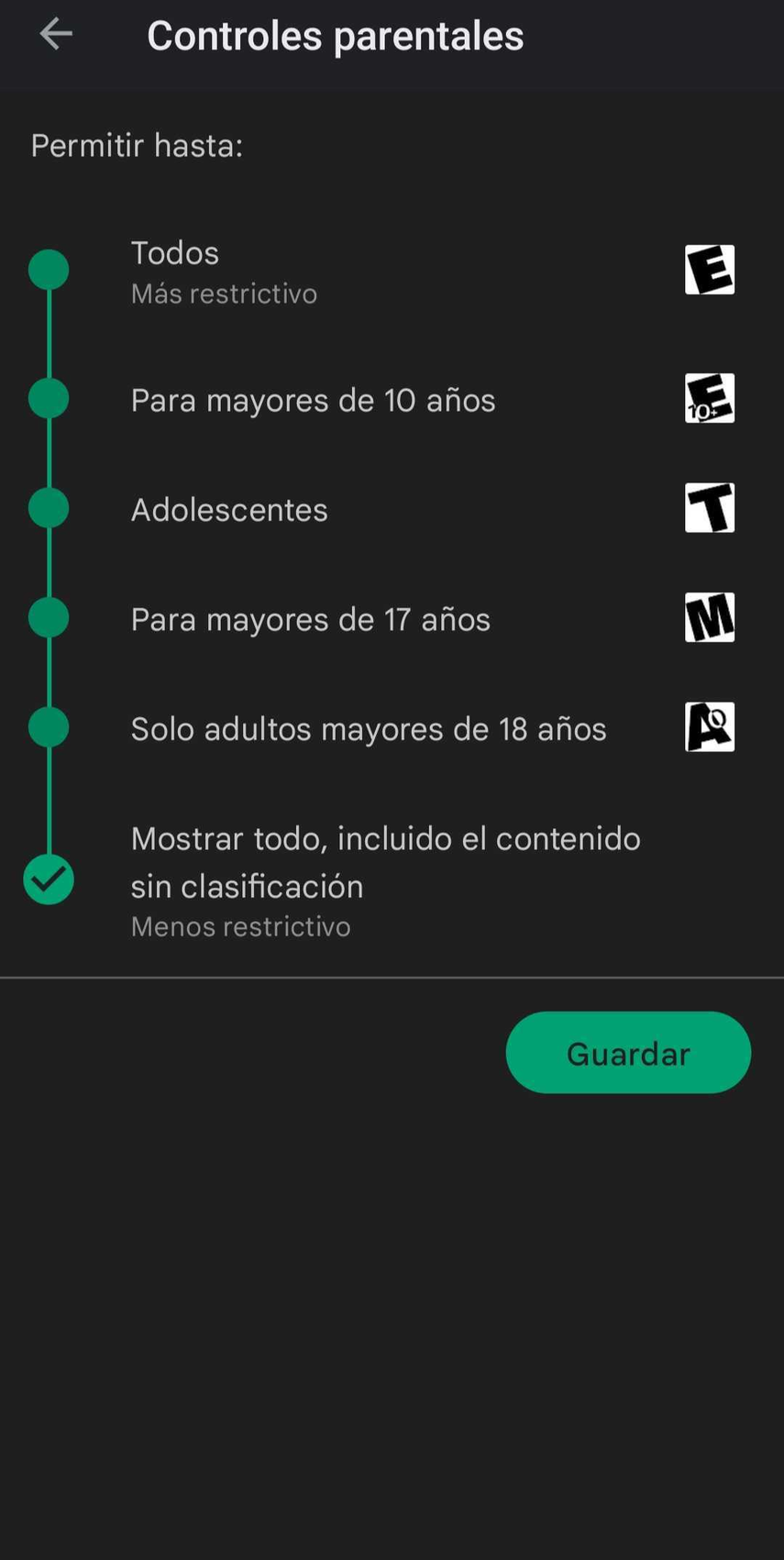Select the Adolescentes restriction level
Screen dimensions: 784x1560
(49, 507)
